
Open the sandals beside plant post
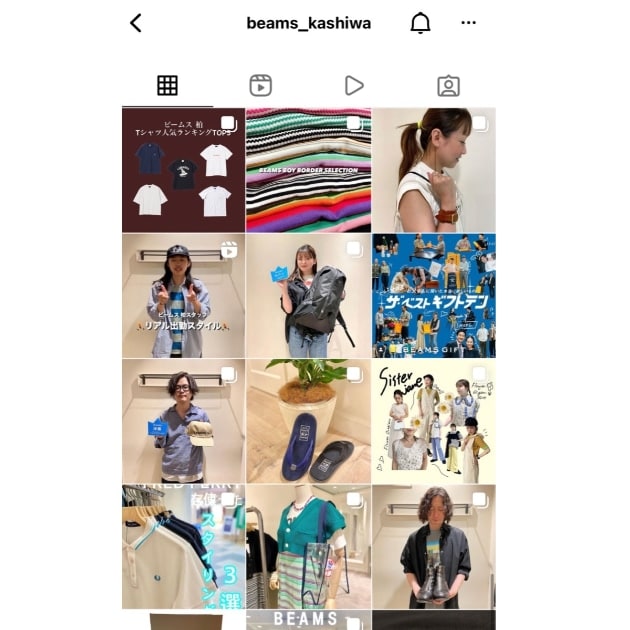308,422
